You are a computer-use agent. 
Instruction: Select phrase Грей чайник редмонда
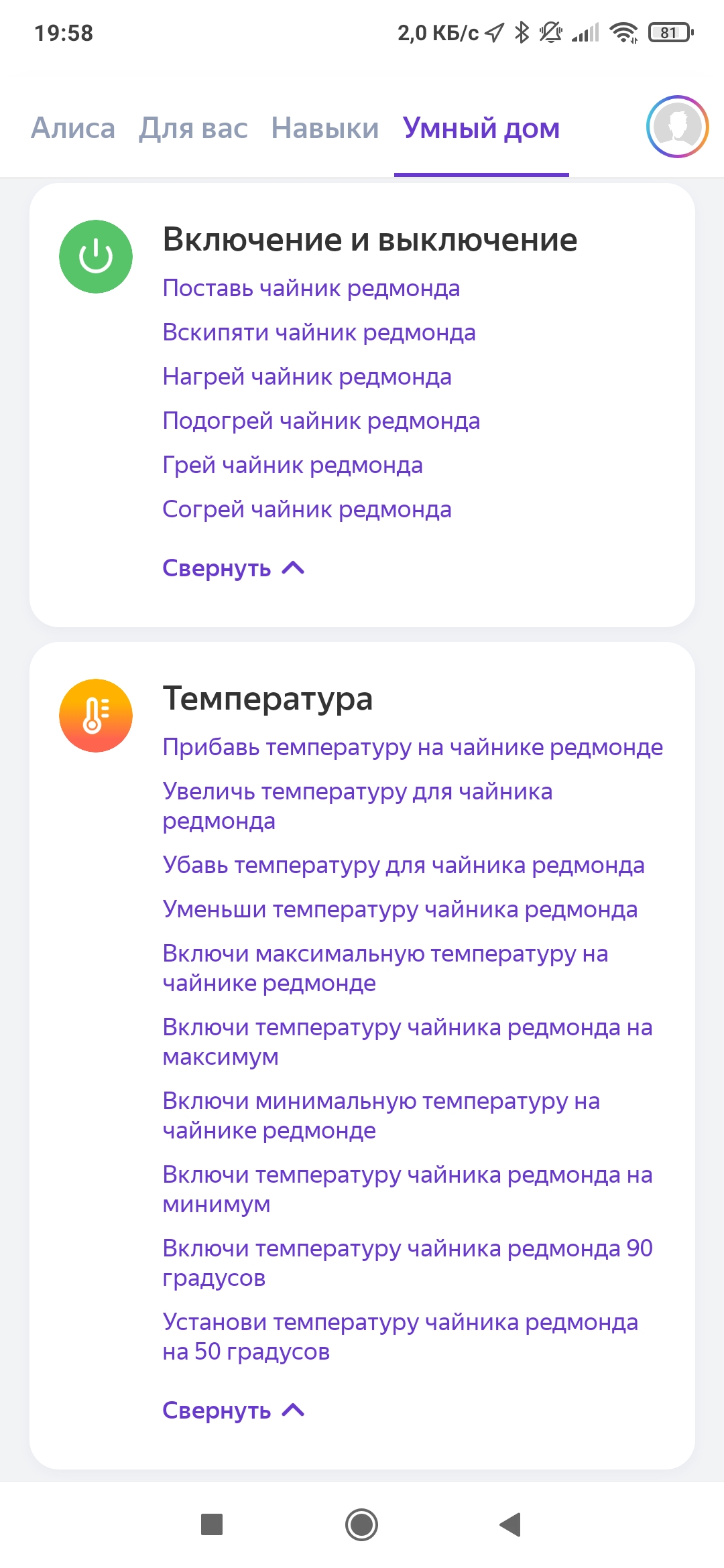point(292,465)
